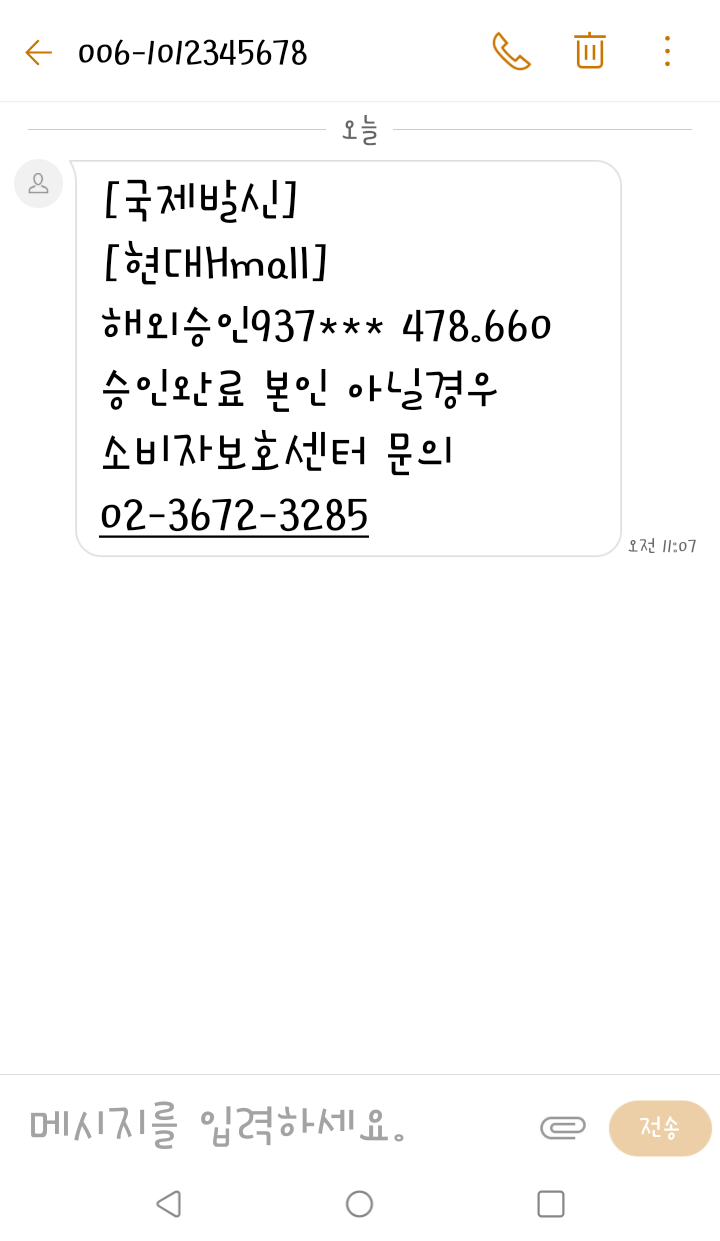Viewport: 720px width, 1241px height.
Task: Go back from the 006-1012345678 conversation
Action: 38,52
